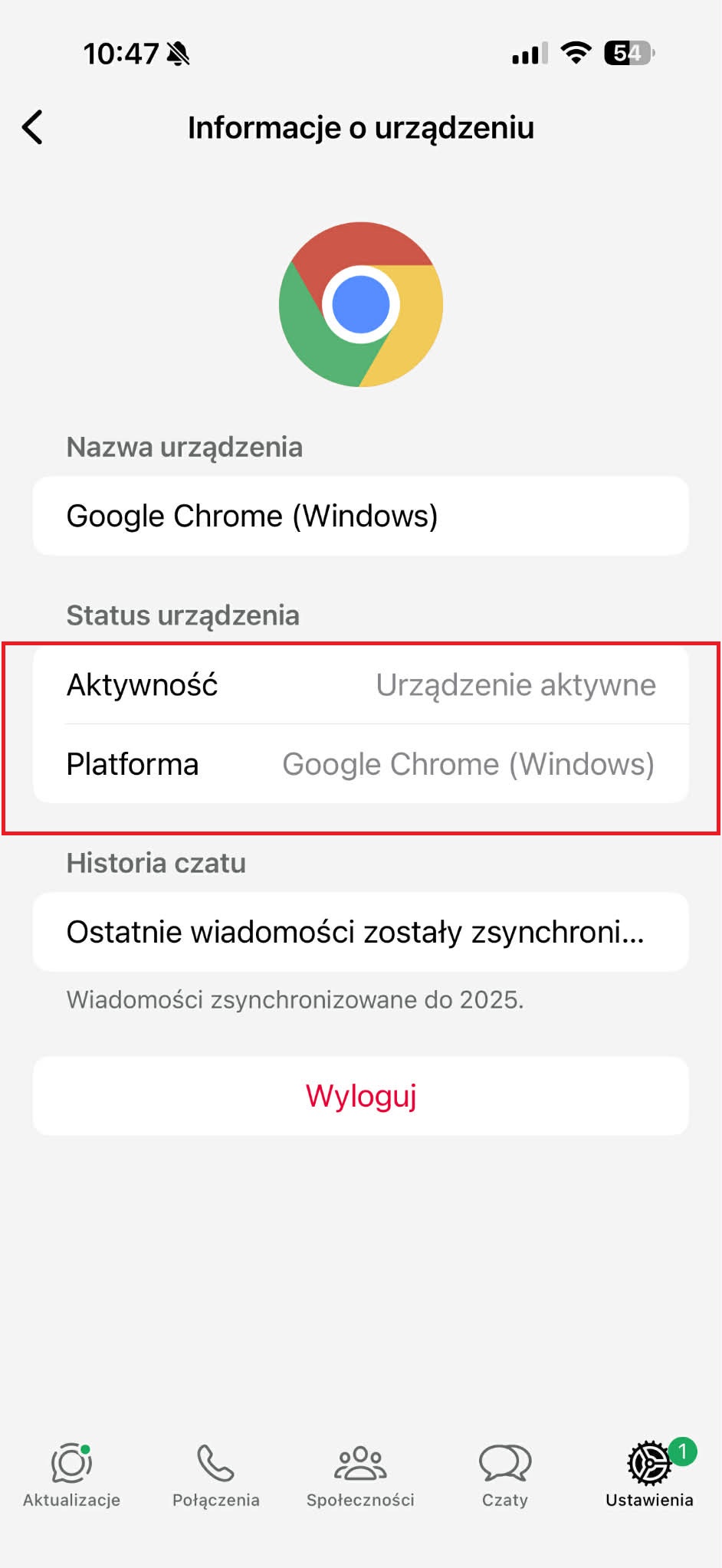
Task: Go back using the left chevron
Action: (32, 126)
